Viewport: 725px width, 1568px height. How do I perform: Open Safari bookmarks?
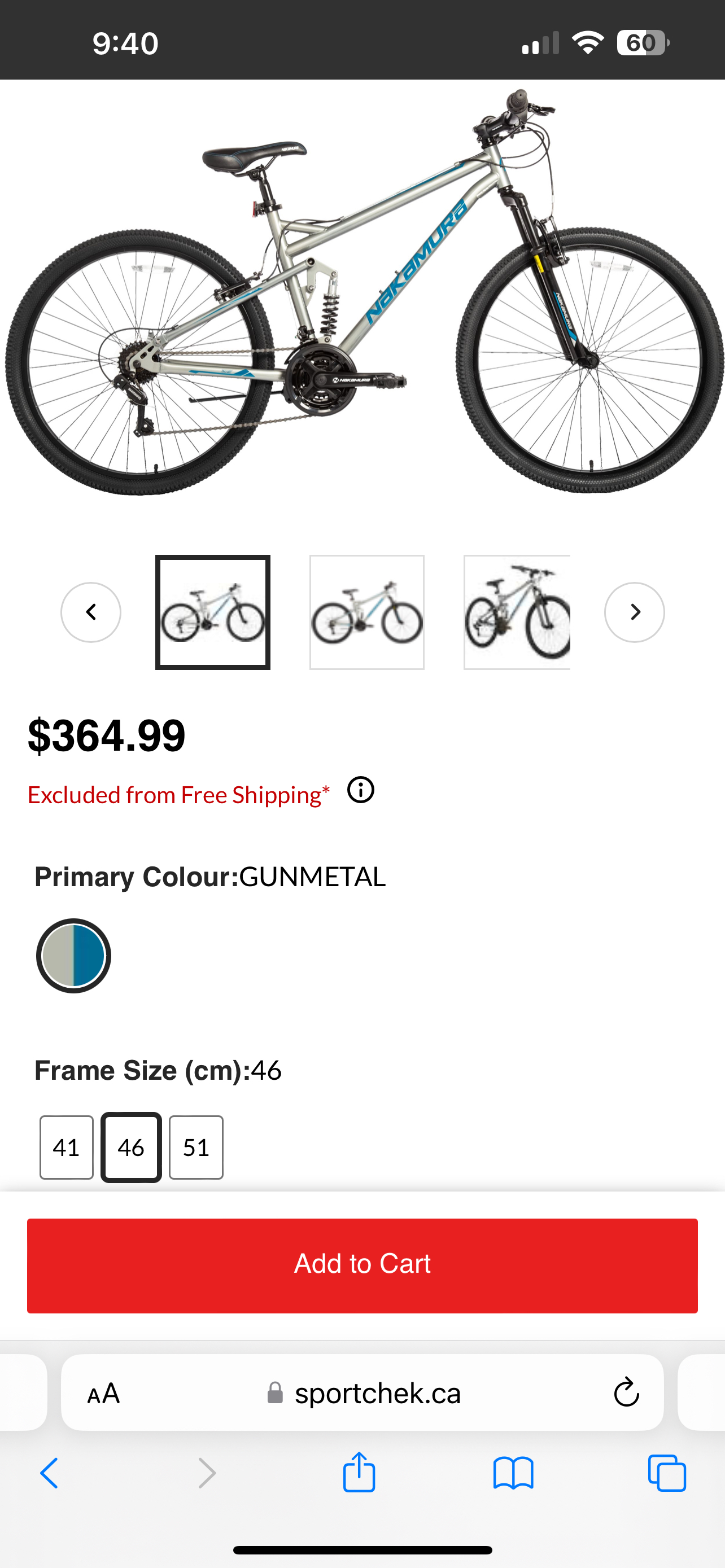(x=513, y=1473)
